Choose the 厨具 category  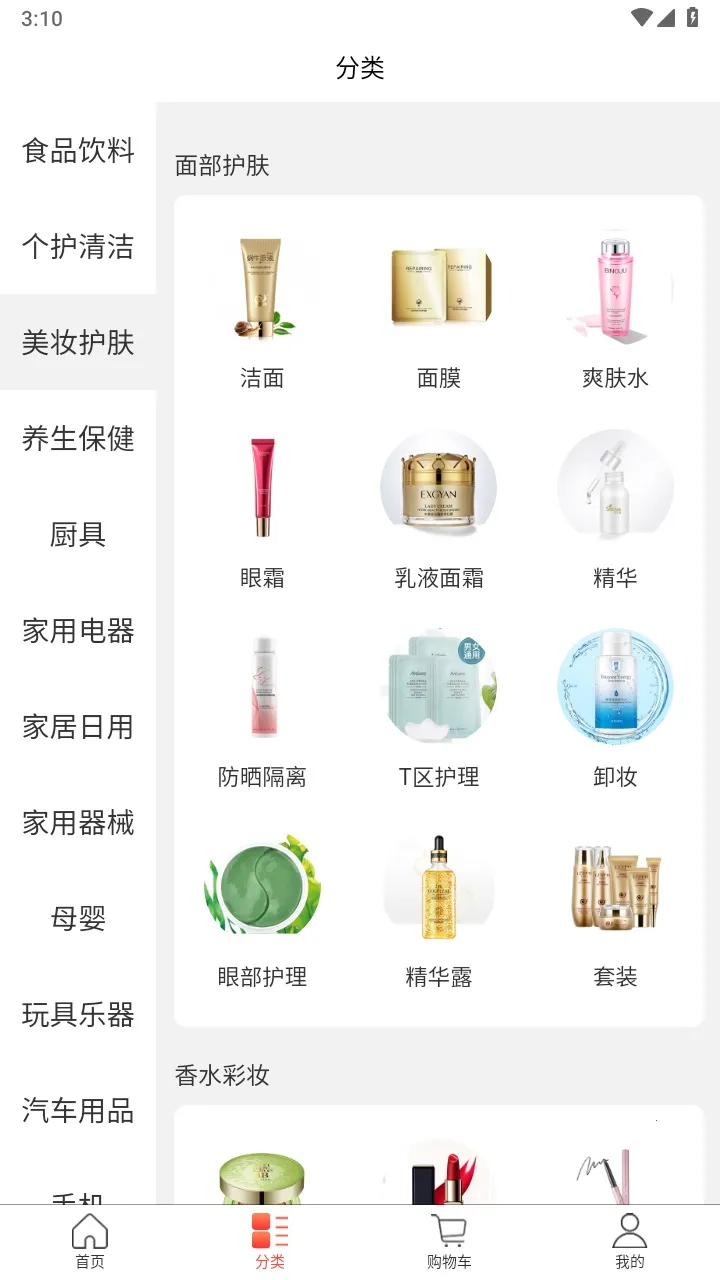(78, 535)
